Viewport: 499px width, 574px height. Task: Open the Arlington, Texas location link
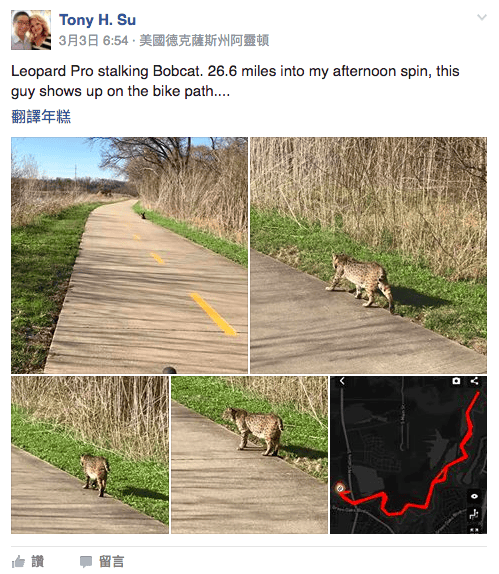(204, 40)
